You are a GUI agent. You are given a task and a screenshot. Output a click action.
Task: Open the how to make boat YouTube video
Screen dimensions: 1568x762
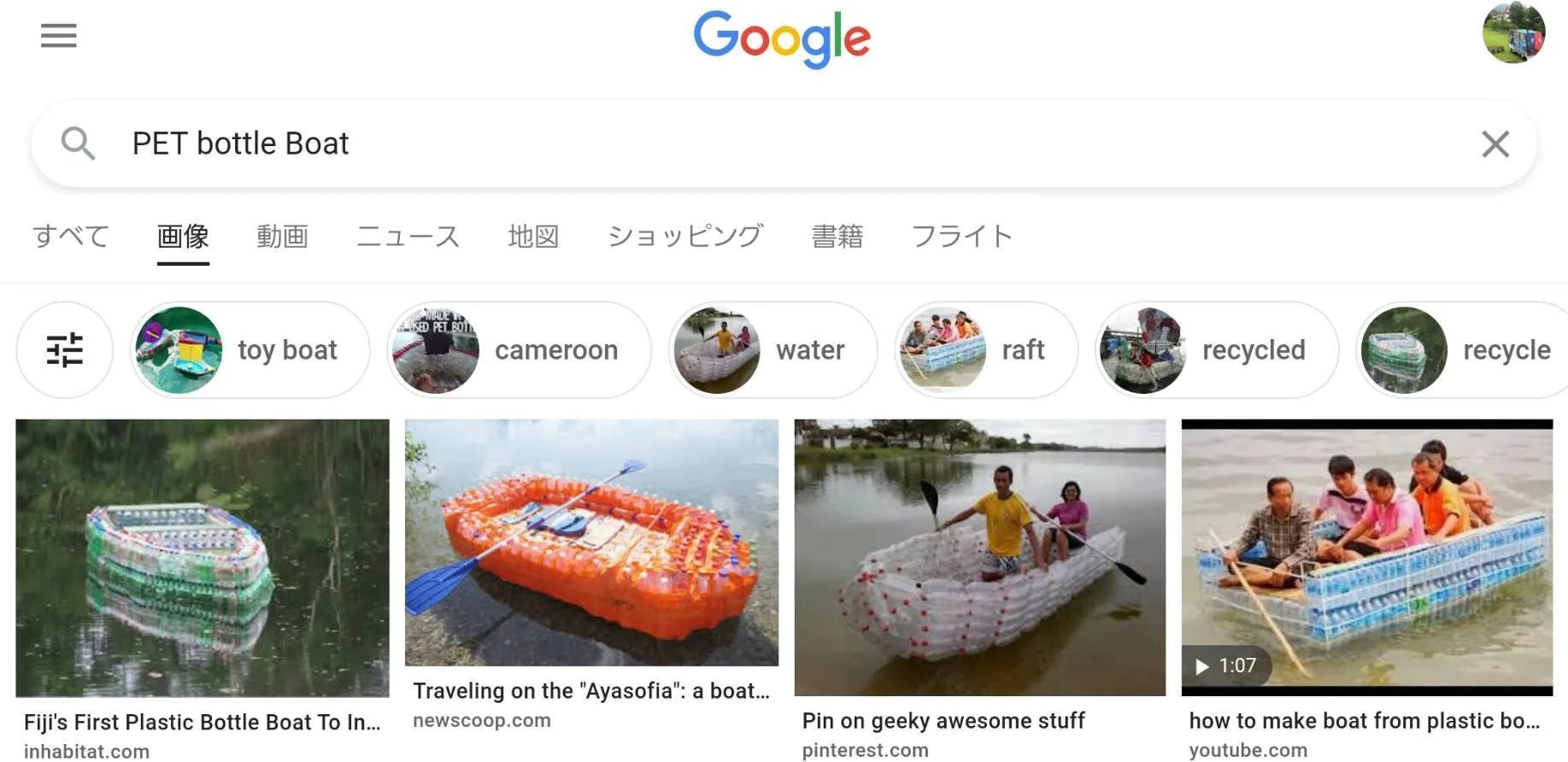(x=1366, y=557)
